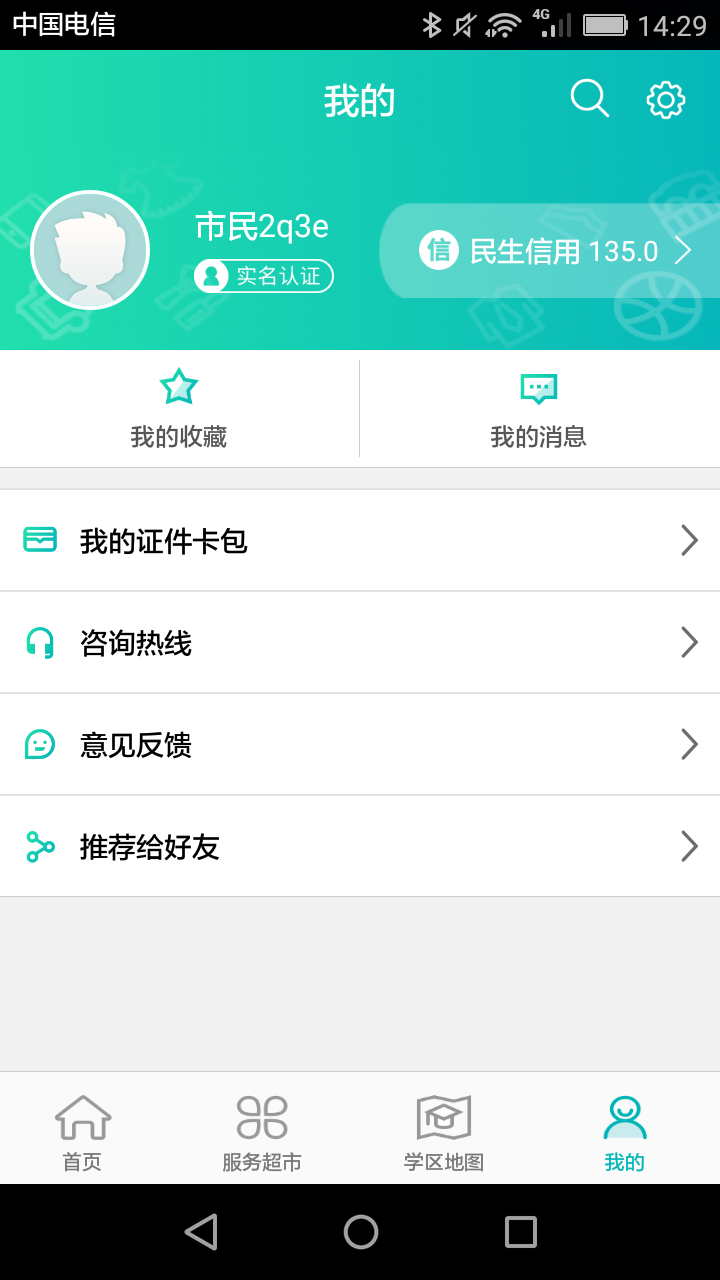Open 我的收藏 favorites
Image resolution: width=720 pixels, height=1280 pixels.
(x=179, y=410)
